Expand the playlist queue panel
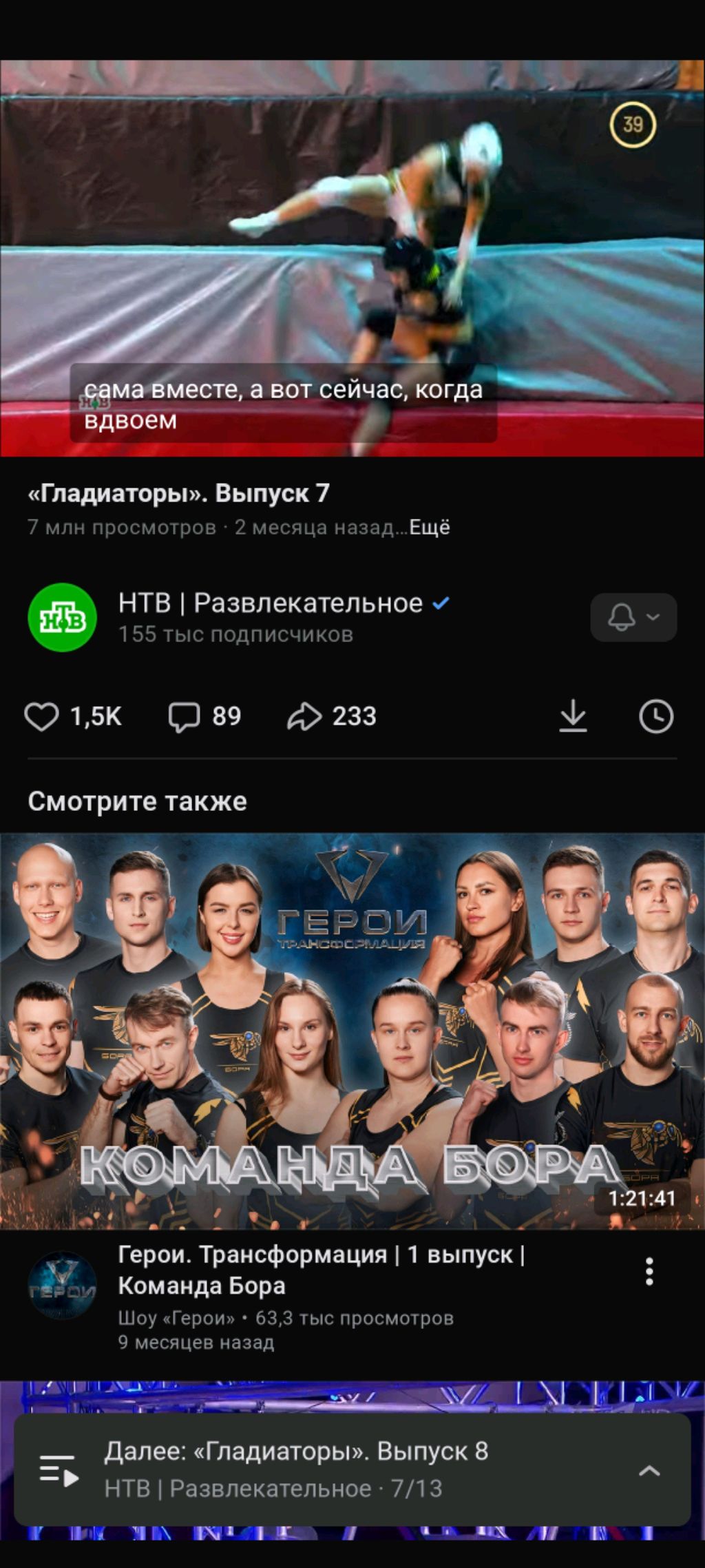Viewport: 705px width, 1568px height. click(x=649, y=1472)
